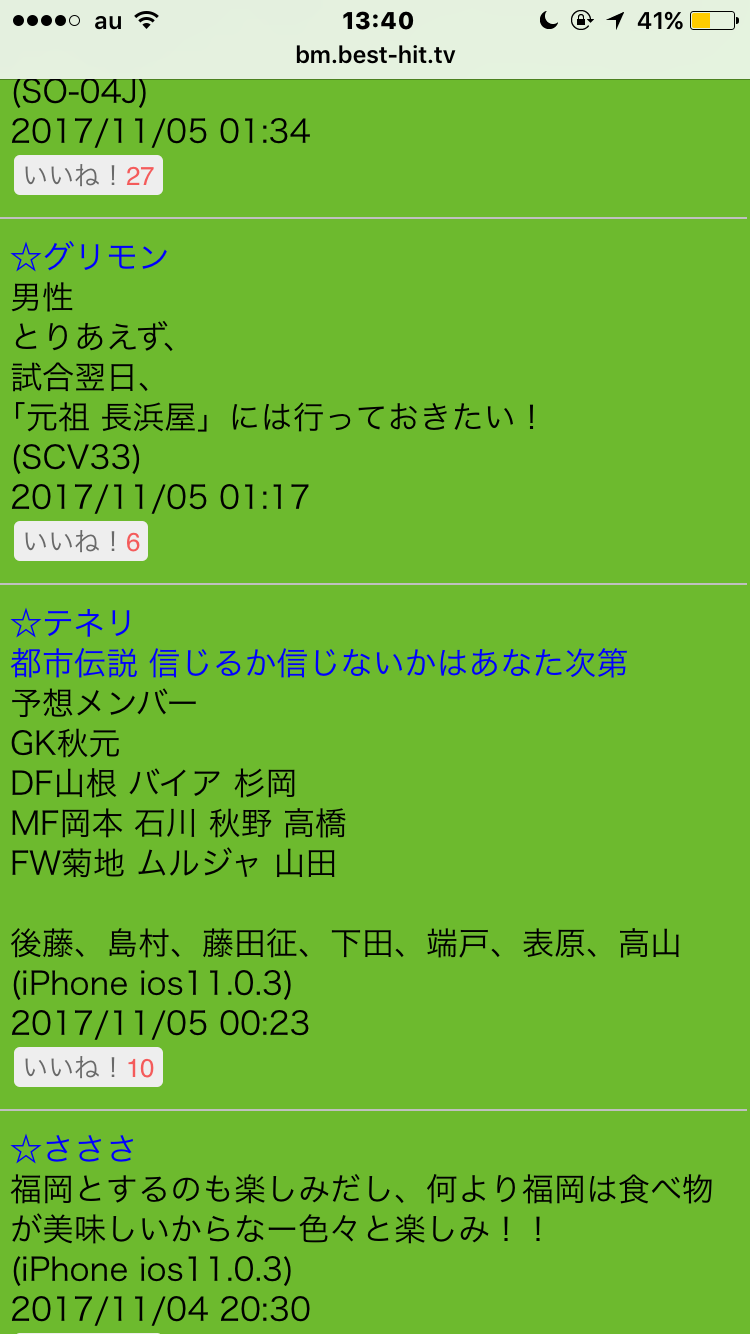Open the ☆テネリ username link
Image resolution: width=750 pixels, height=1334 pixels.
click(x=73, y=623)
